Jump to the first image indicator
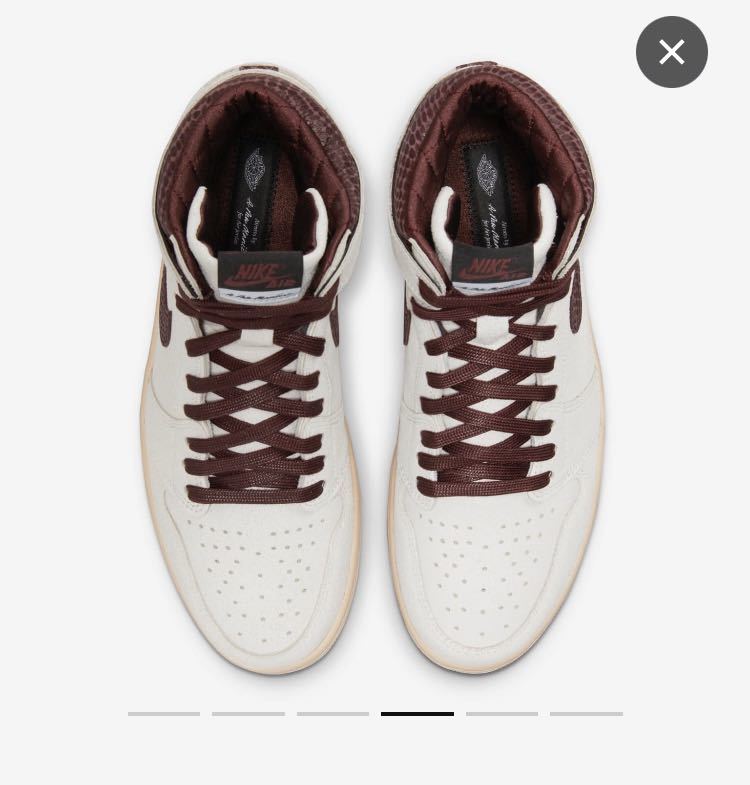The image size is (750, 785). click(164, 714)
